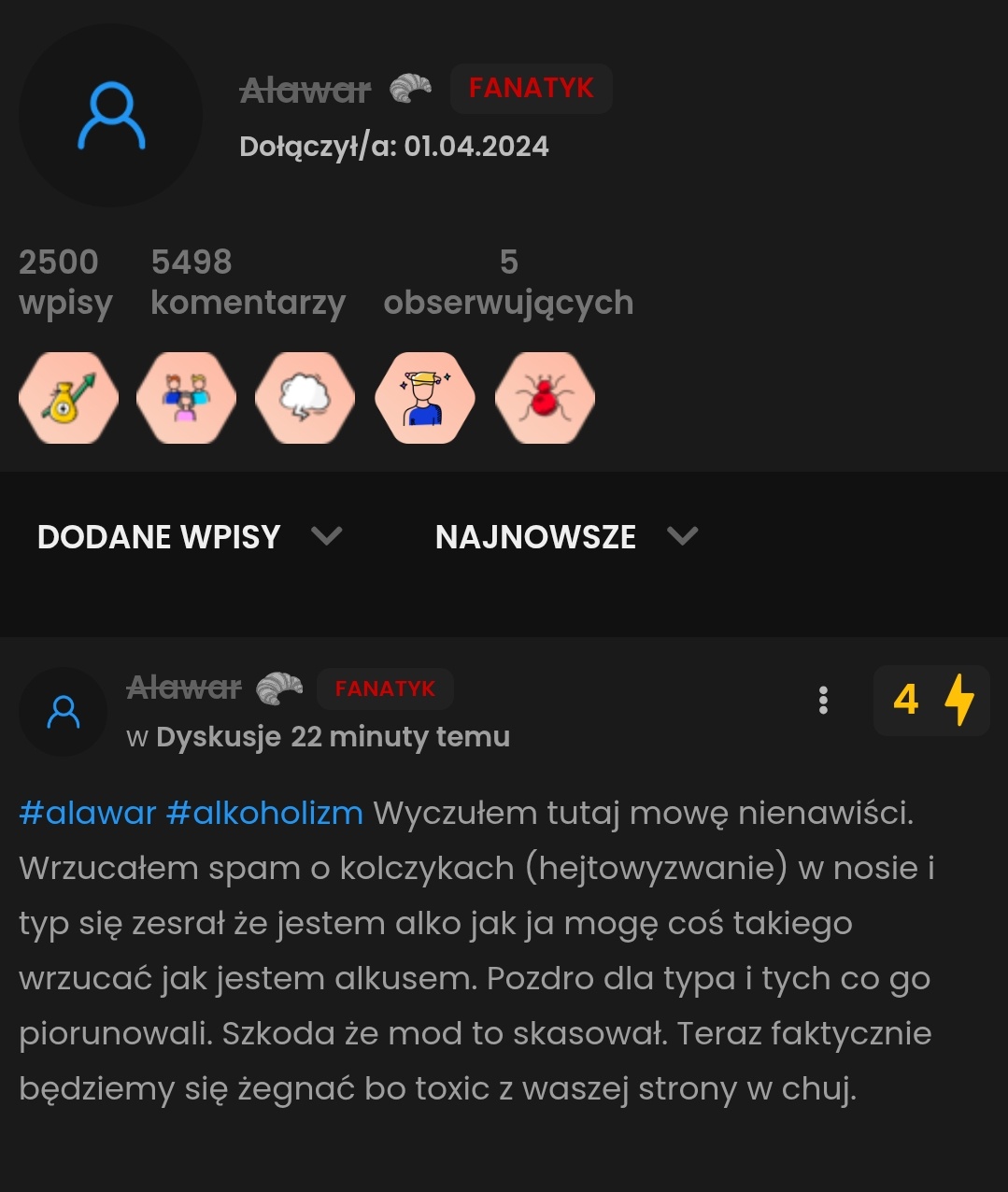Click the lightning bolt to upvote the post
Image resolution: width=1008 pixels, height=1192 pixels.
click(958, 700)
